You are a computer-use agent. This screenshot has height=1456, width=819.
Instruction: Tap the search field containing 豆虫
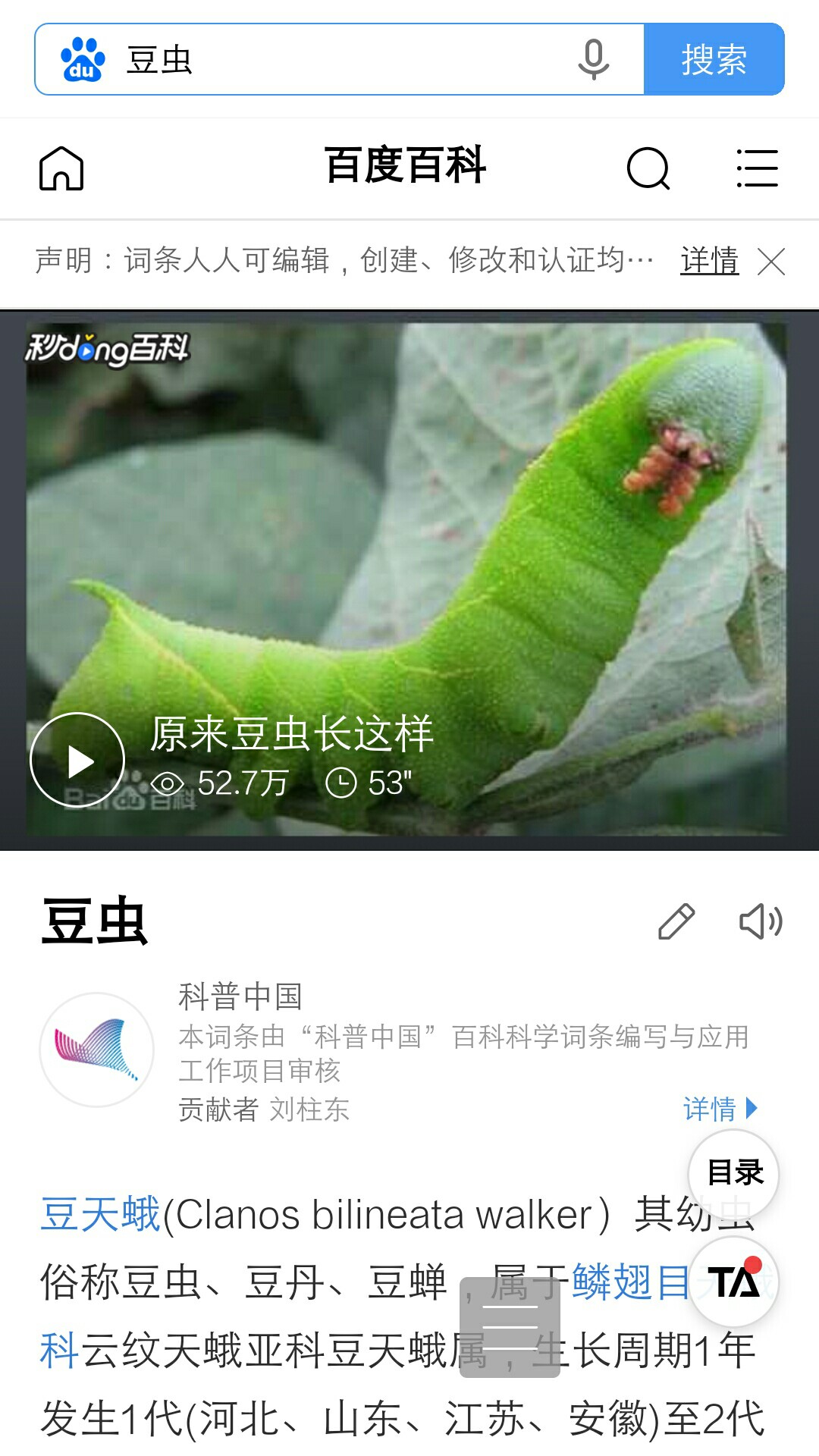(340, 59)
